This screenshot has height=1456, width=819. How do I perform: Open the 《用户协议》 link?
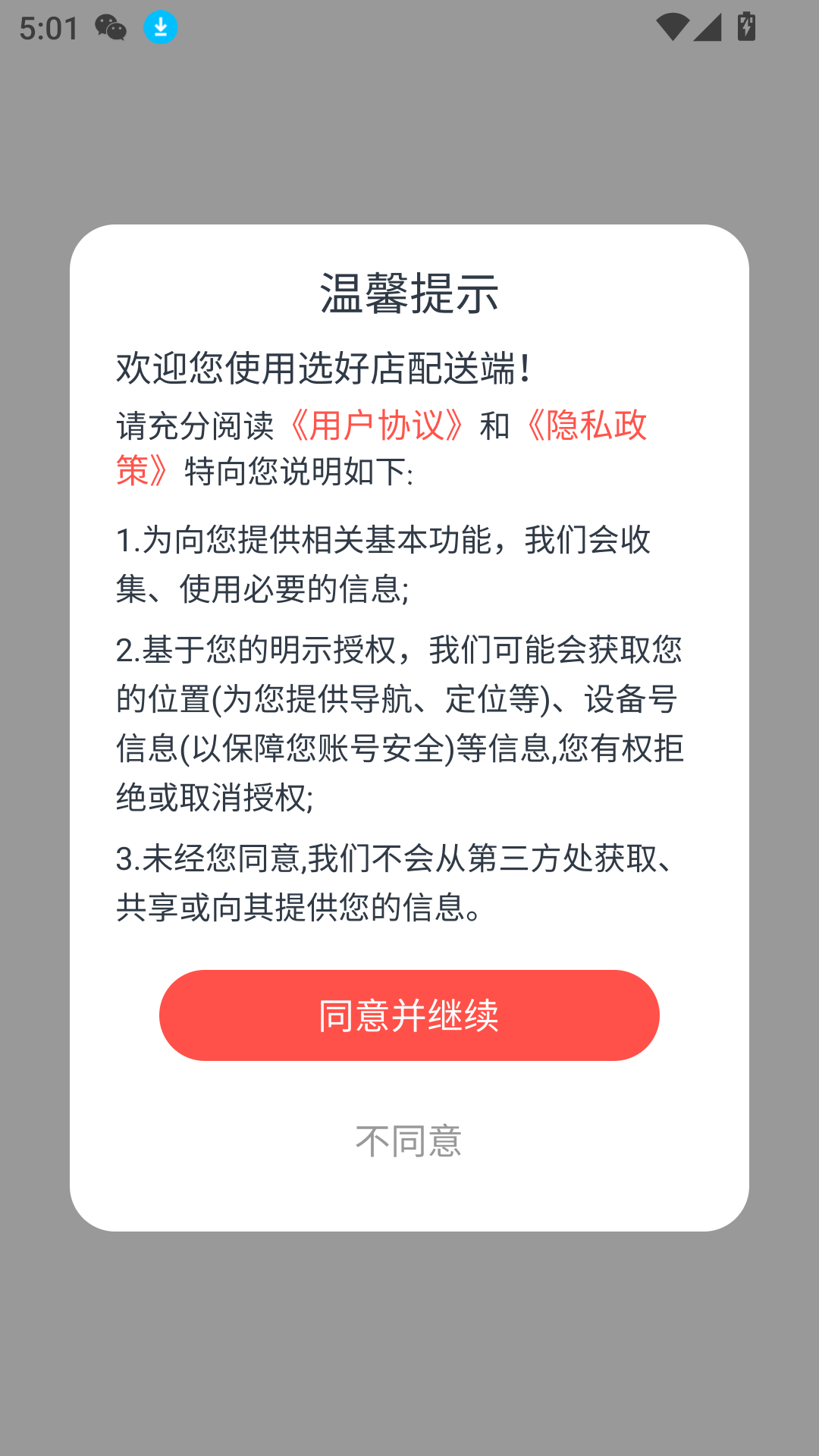coord(377,425)
